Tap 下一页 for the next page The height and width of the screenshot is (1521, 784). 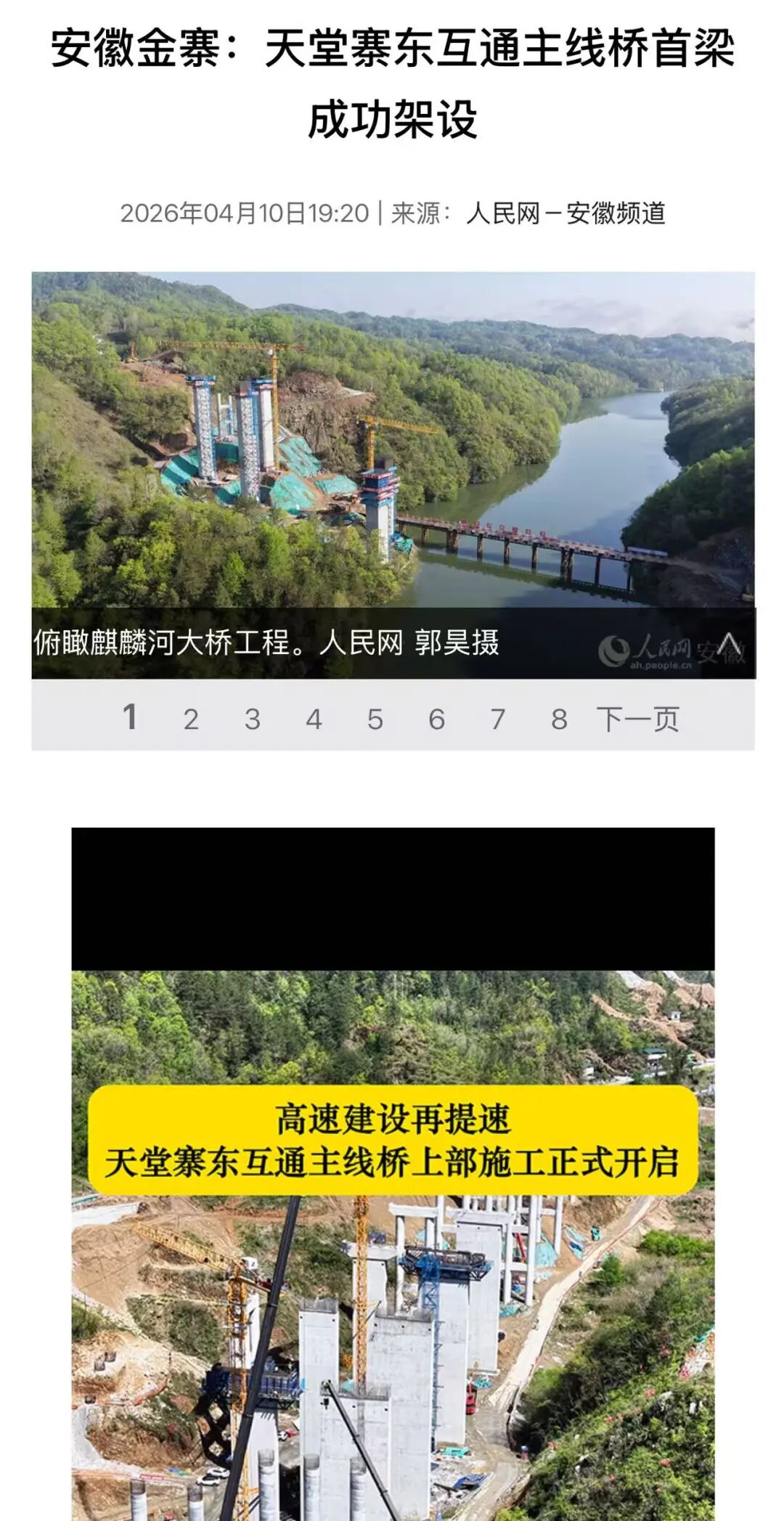638,719
